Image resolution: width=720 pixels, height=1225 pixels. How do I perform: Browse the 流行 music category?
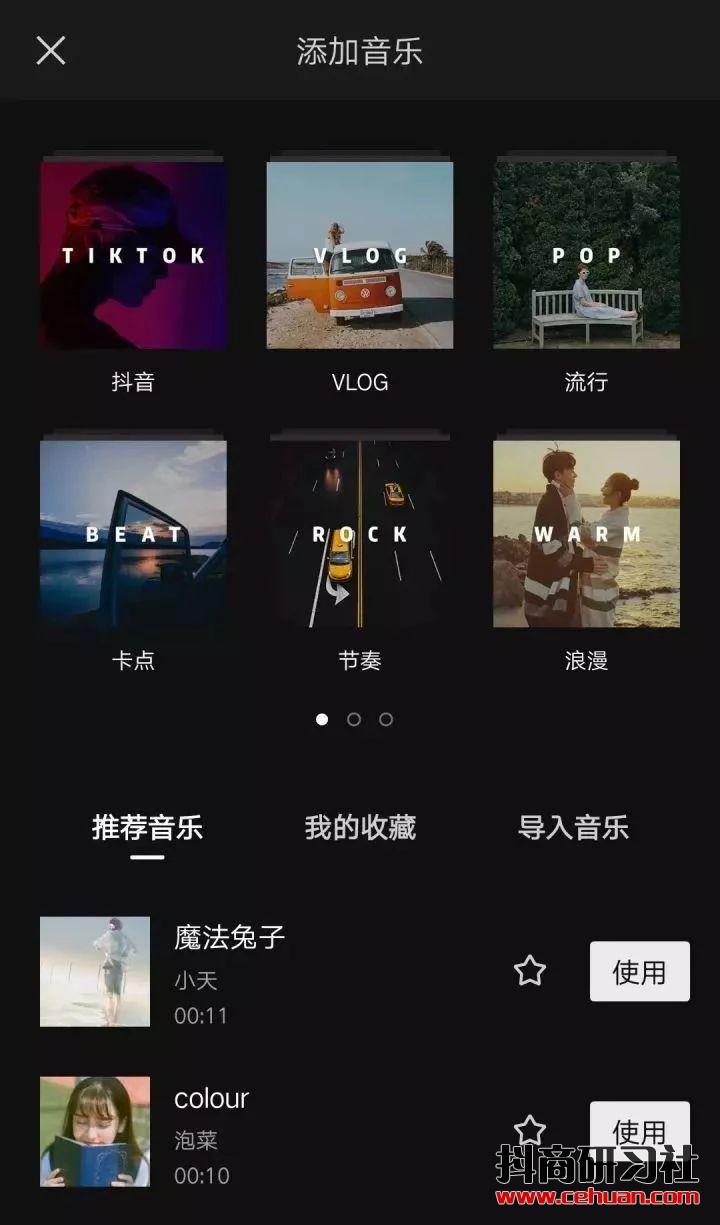click(x=586, y=255)
